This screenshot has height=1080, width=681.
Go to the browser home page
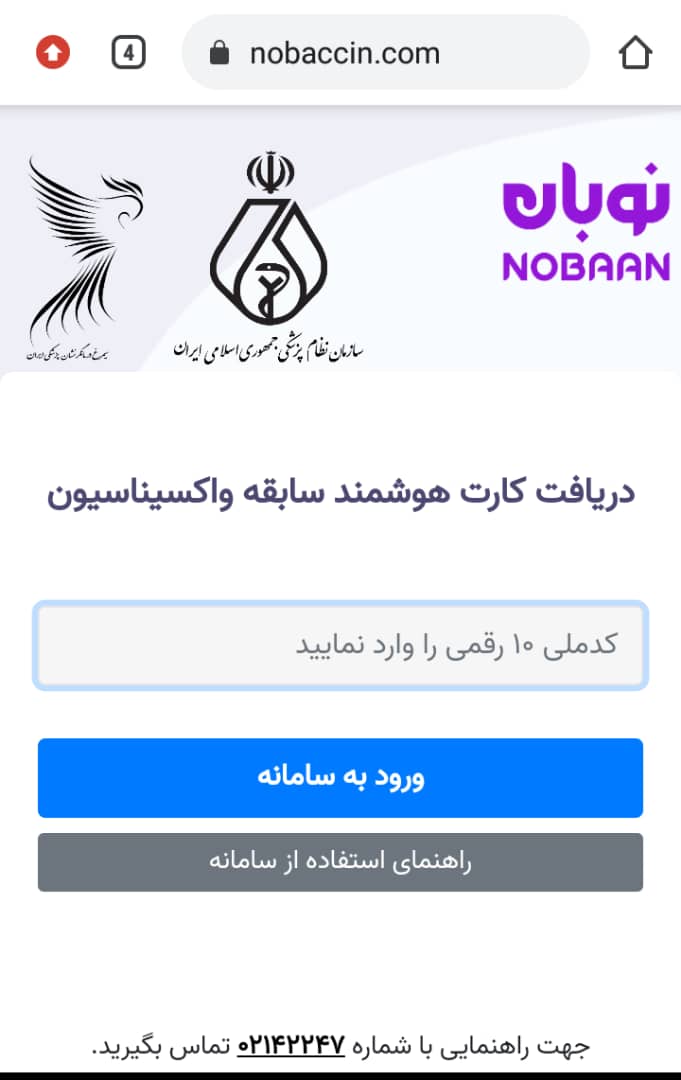pyautogui.click(x=636, y=52)
